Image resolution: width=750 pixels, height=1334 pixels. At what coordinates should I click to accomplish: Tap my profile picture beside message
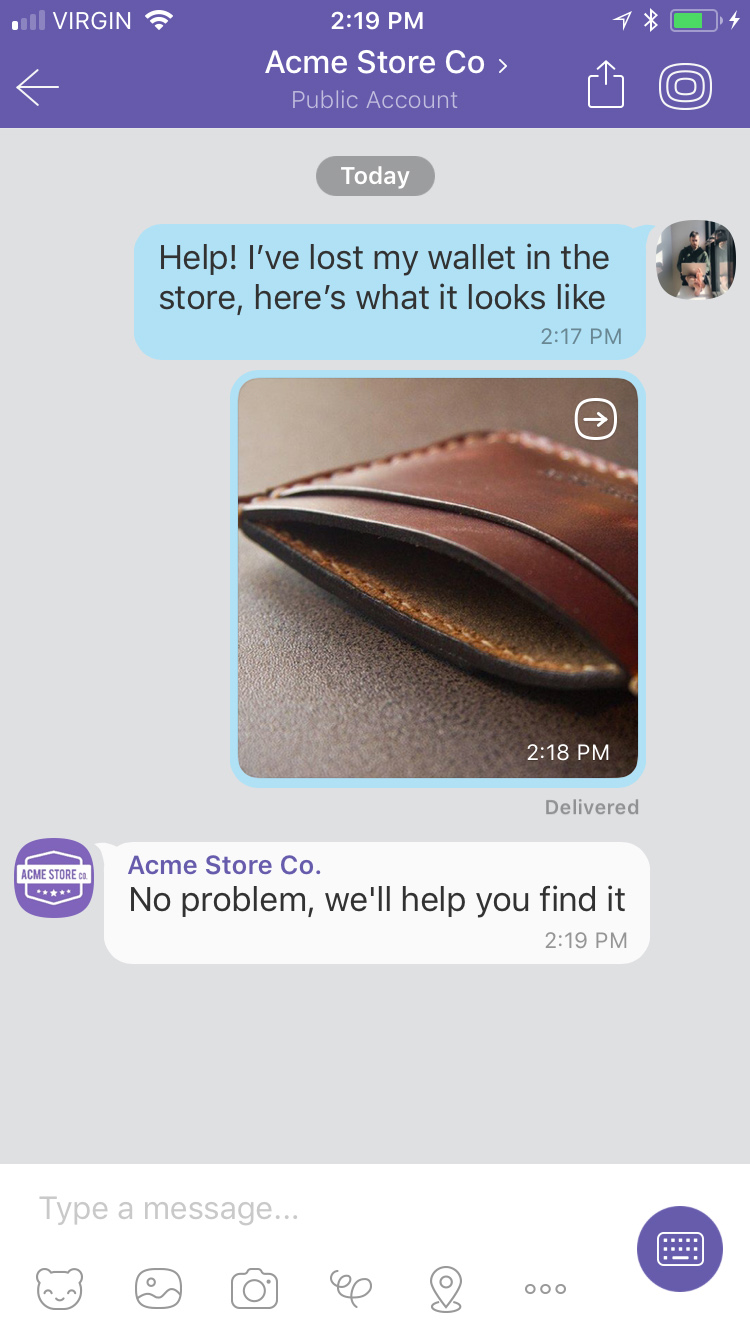coord(696,260)
